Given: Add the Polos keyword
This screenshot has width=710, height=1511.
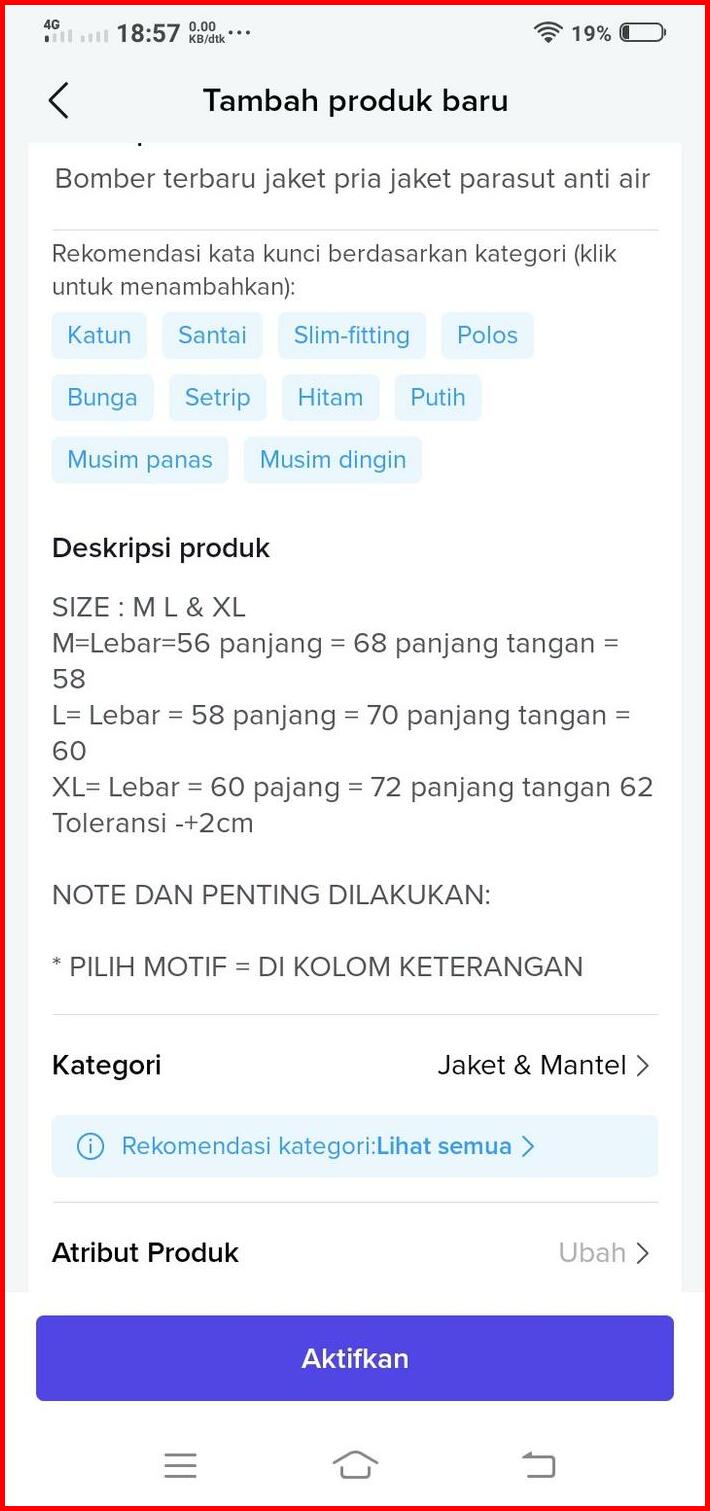Looking at the screenshot, I should [x=487, y=335].
